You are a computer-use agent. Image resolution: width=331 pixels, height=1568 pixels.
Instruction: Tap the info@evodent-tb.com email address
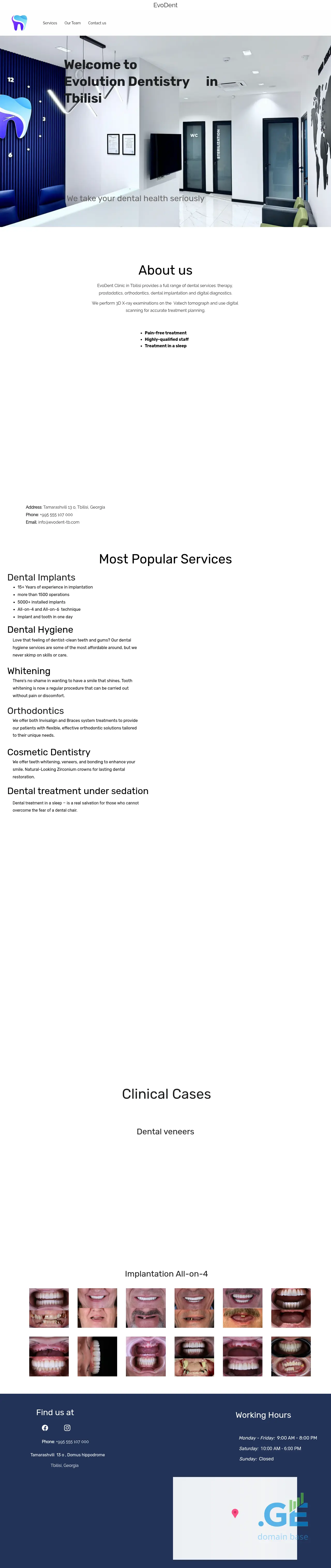pos(58,522)
